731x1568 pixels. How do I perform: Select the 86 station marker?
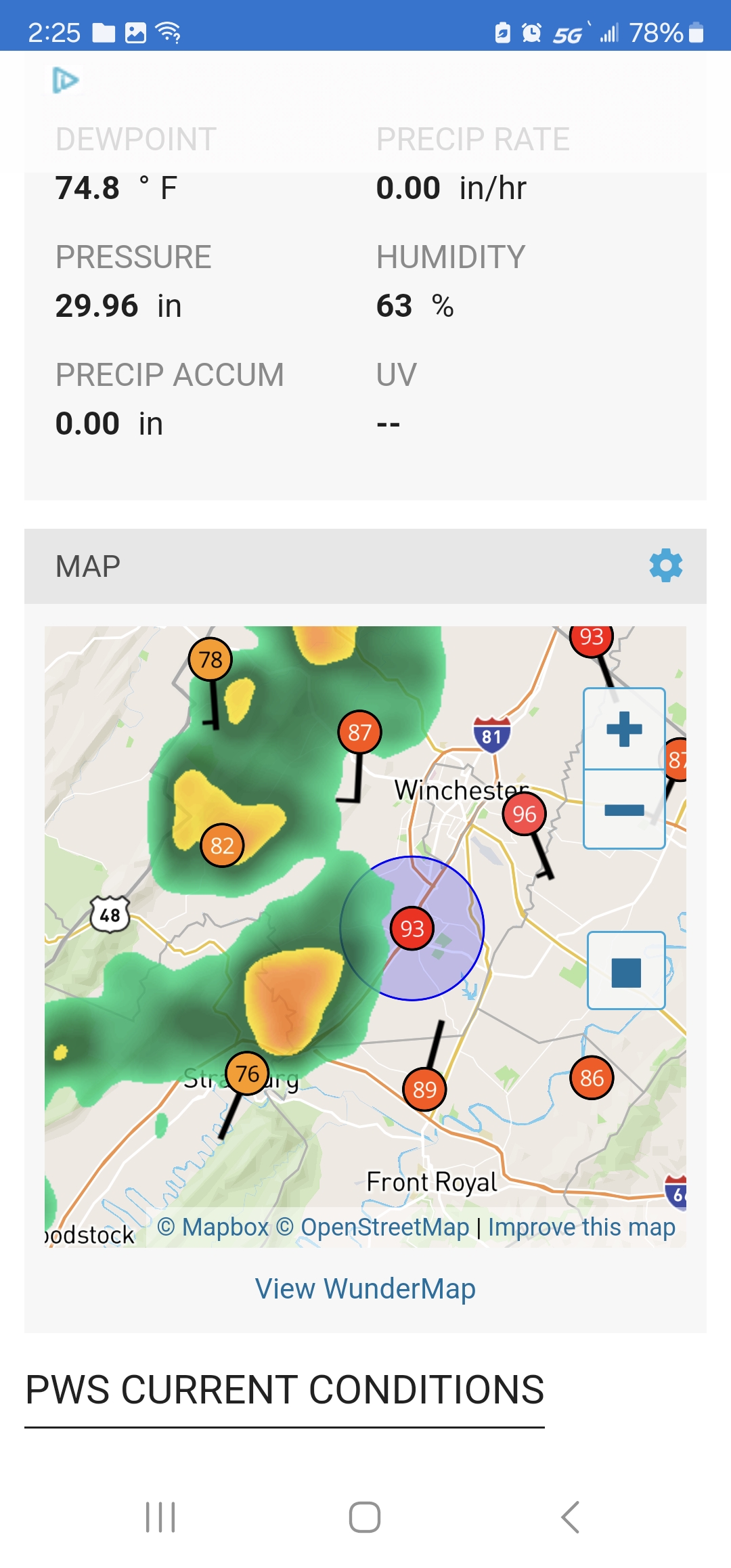coord(592,1078)
